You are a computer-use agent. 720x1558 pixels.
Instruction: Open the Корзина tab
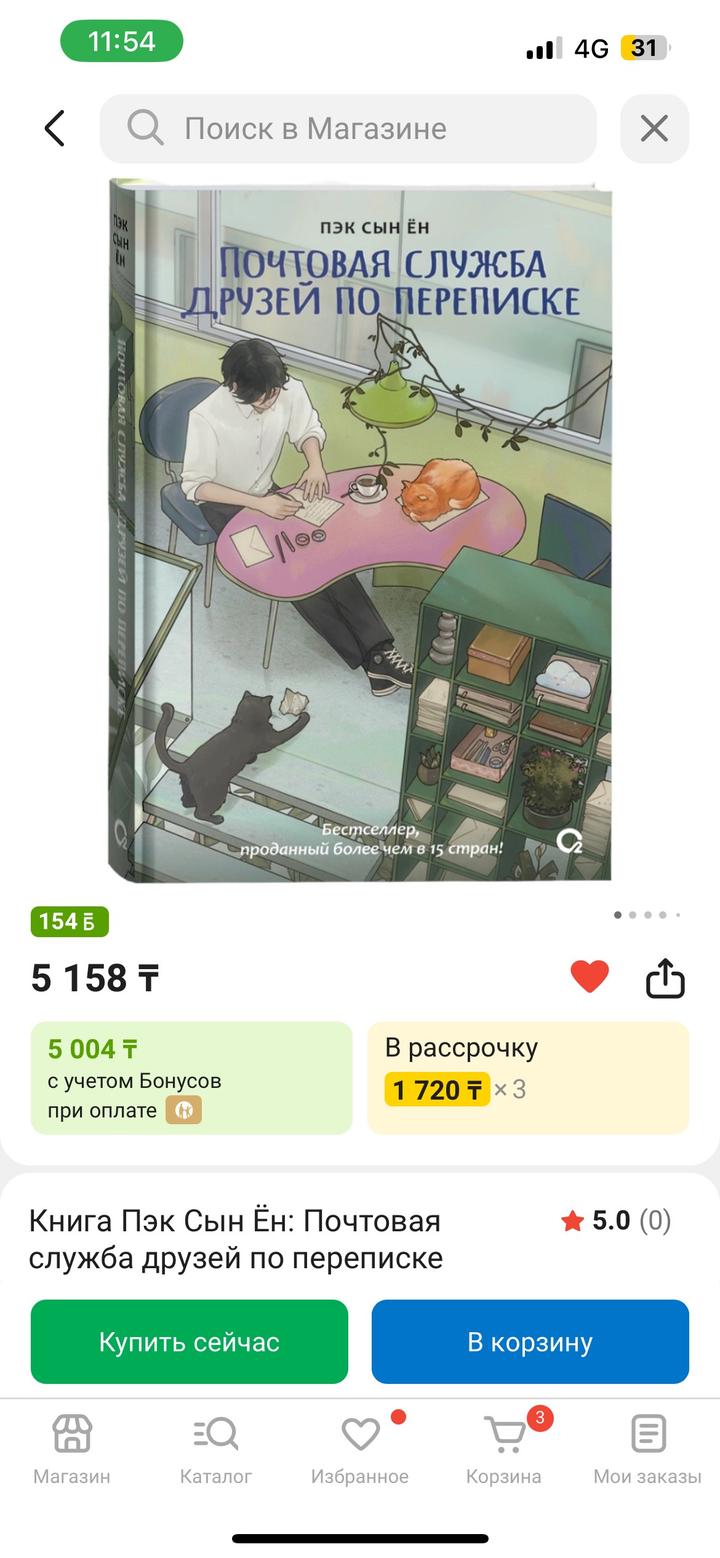point(504,1448)
